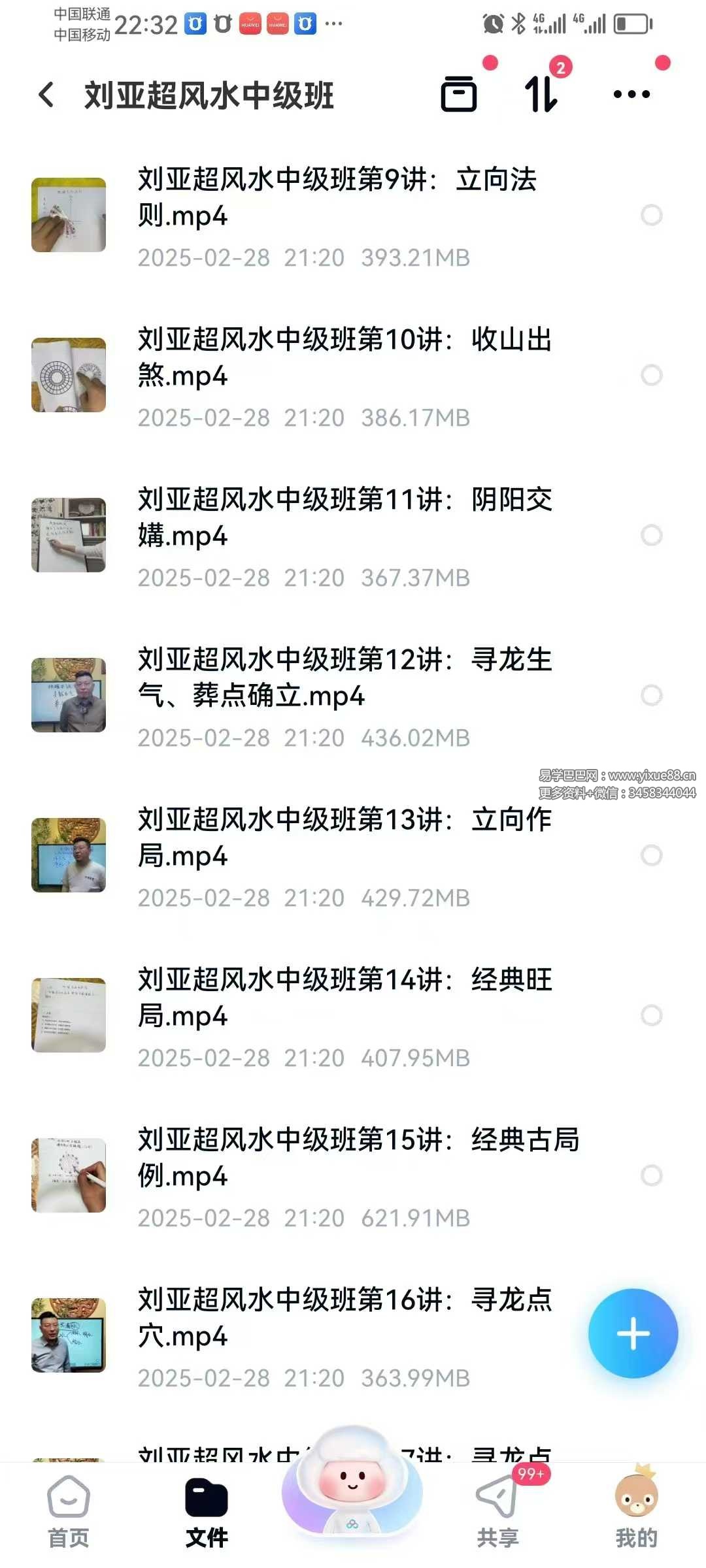Viewport: 706px width, 1568px height.
Task: Switch to the 共享 tab
Action: [x=497, y=1512]
